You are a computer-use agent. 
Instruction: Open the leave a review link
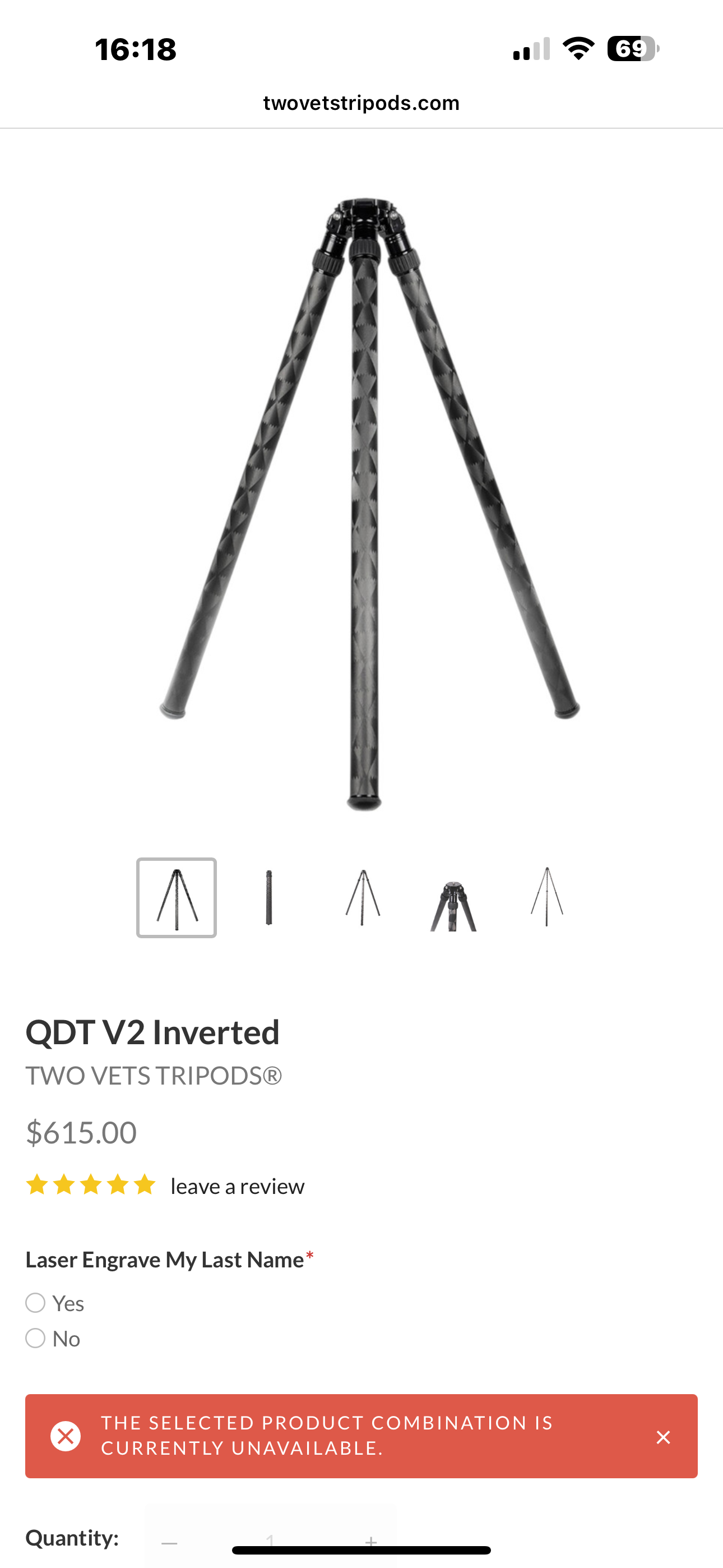click(x=237, y=1186)
